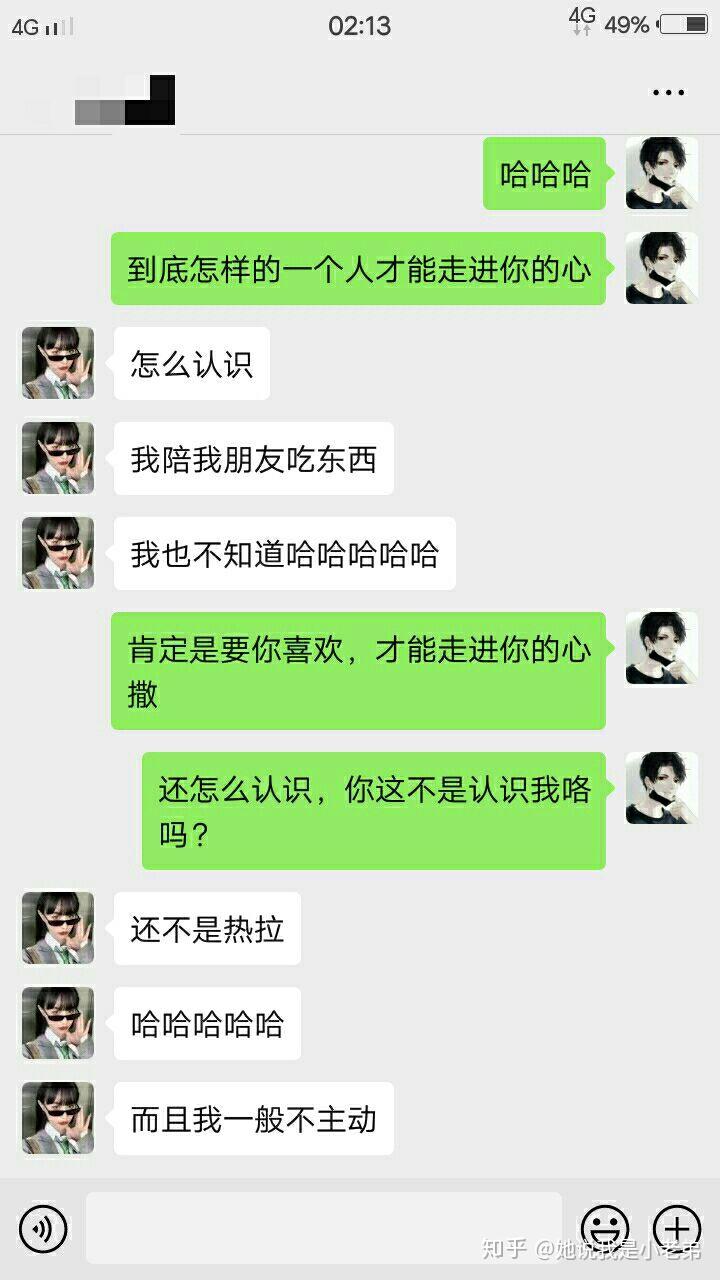Open contact avatar next to 怎么认识
The height and width of the screenshot is (1280, 720).
58,363
